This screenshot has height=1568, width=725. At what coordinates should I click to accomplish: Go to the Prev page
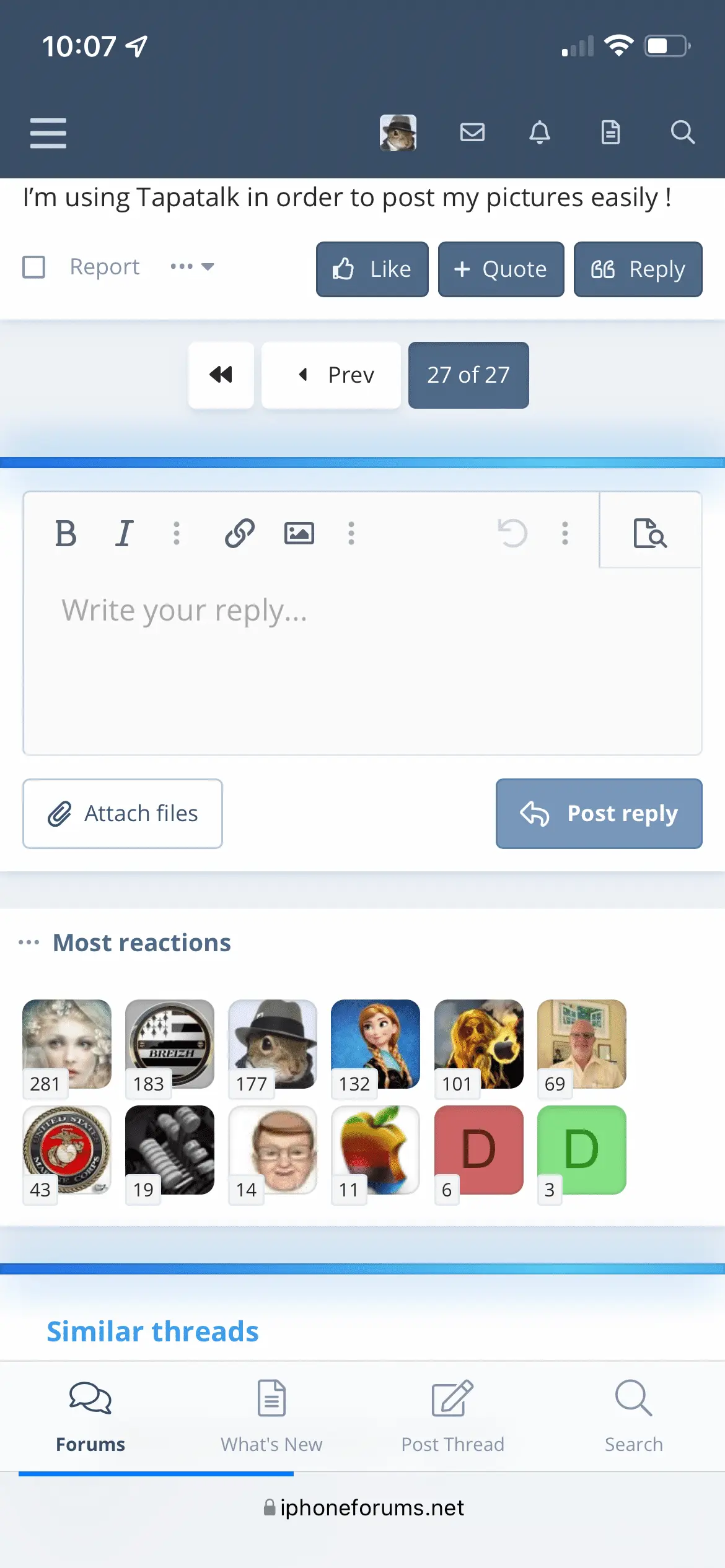tap(331, 375)
